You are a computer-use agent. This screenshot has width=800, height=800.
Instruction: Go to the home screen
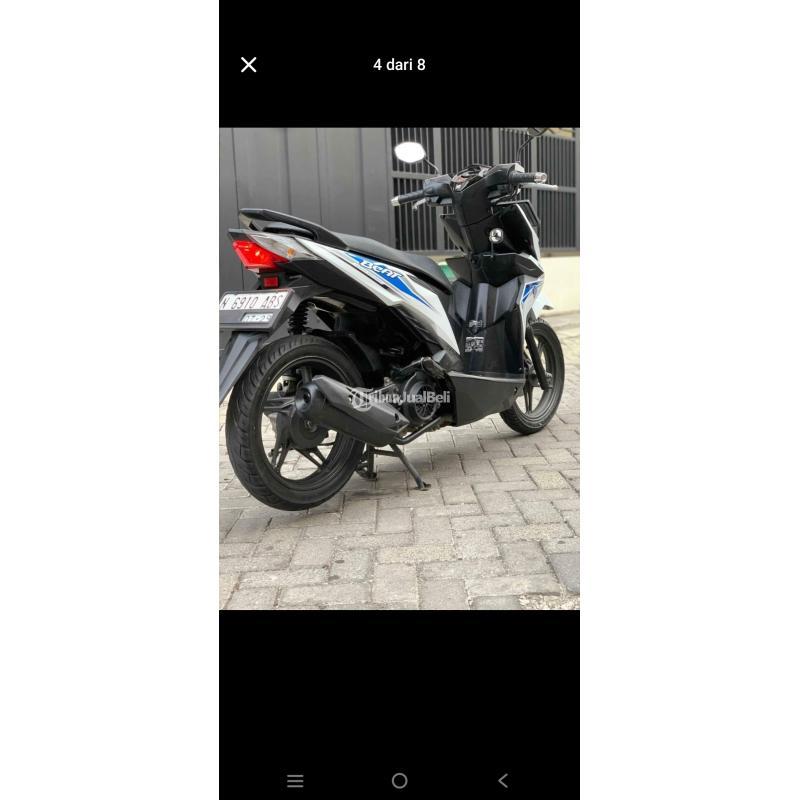click(x=400, y=781)
